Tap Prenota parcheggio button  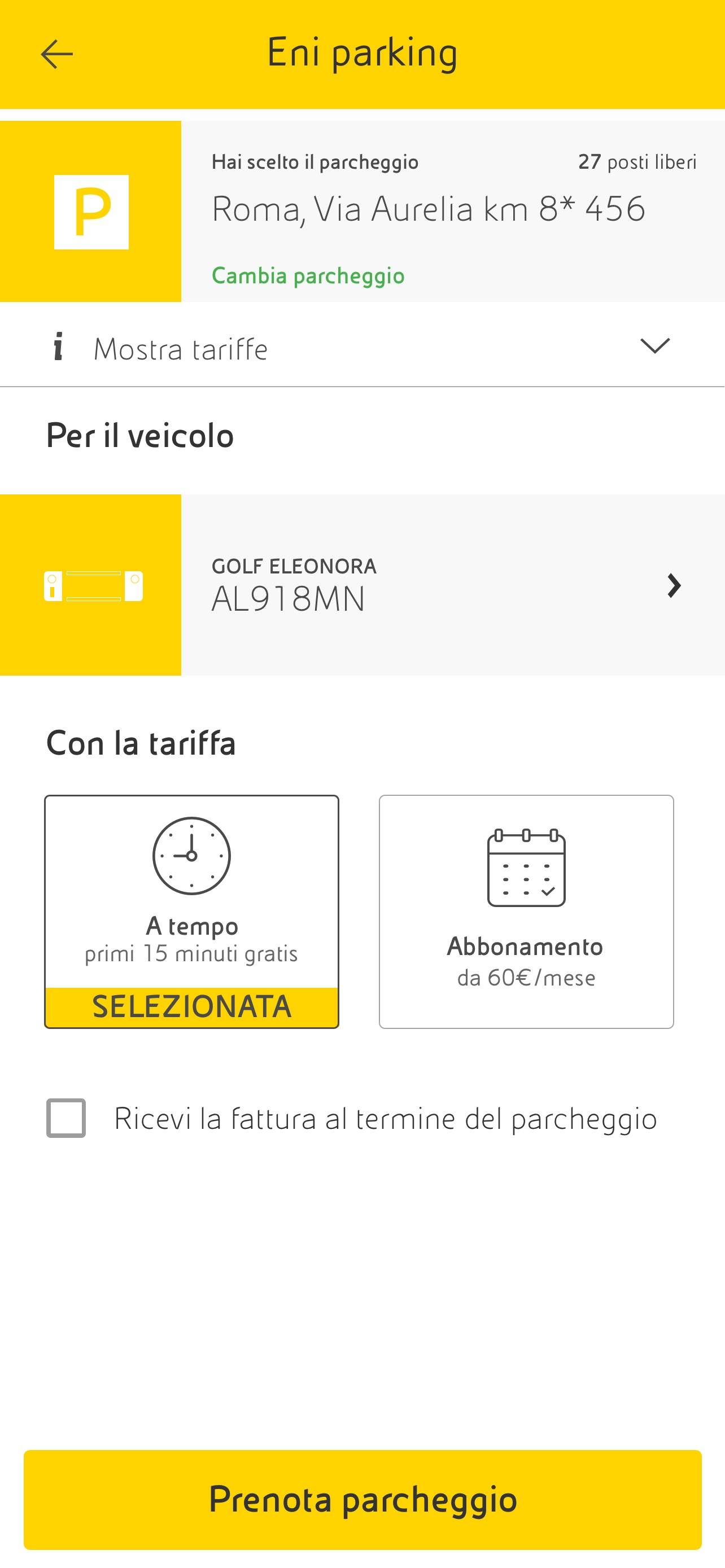pos(362,1499)
